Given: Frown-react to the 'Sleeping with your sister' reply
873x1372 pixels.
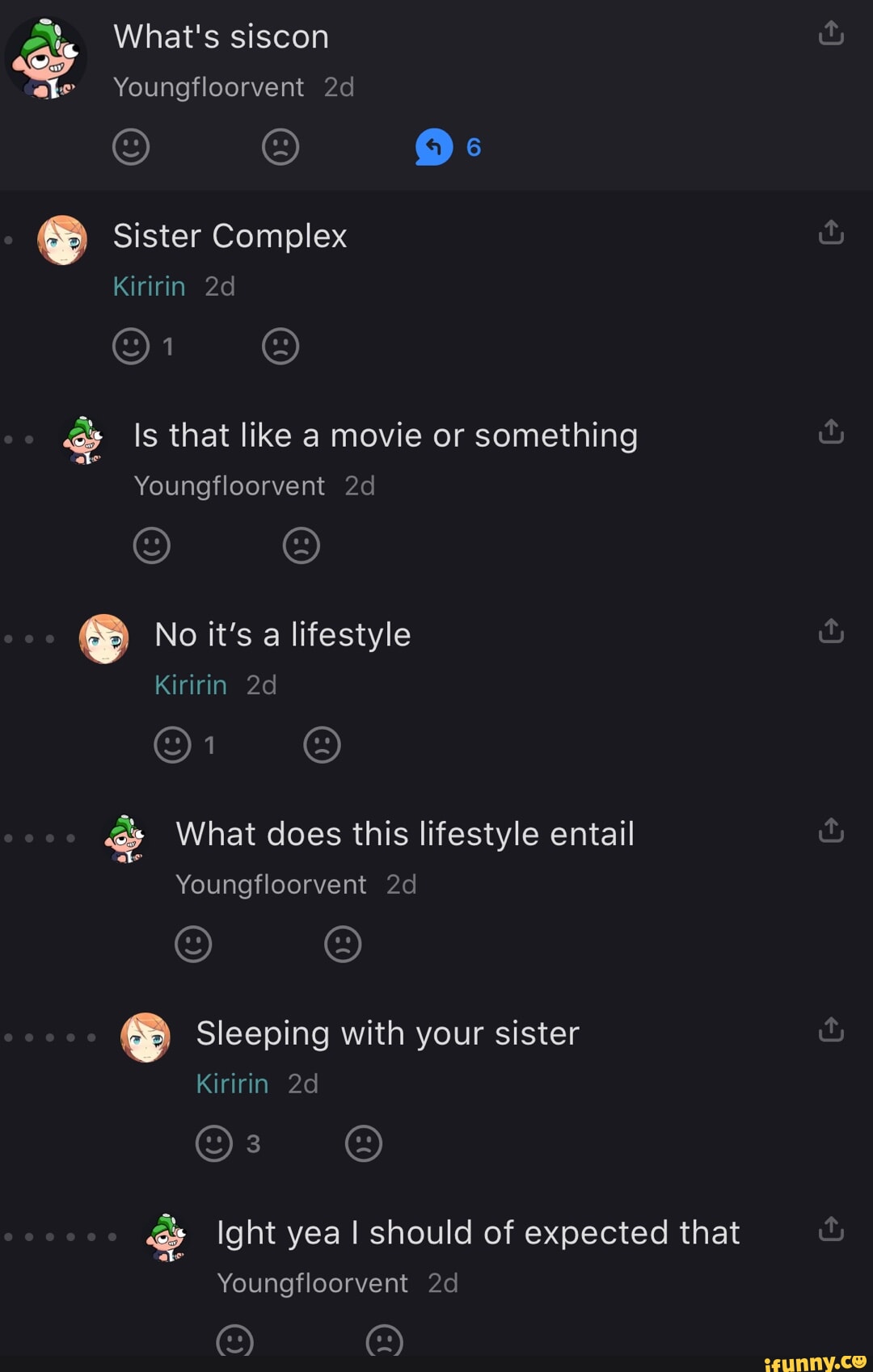Looking at the screenshot, I should click(364, 1143).
